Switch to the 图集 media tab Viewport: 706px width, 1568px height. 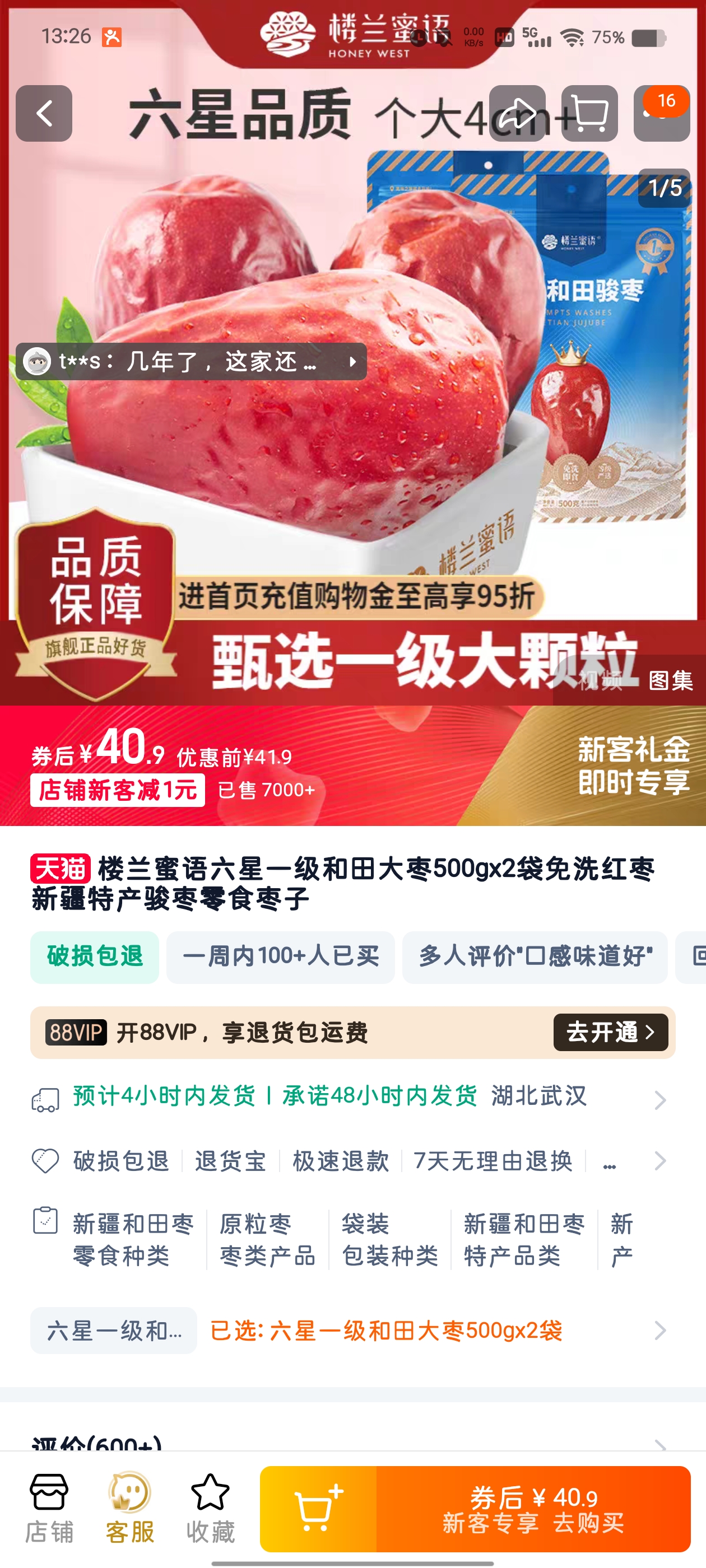click(670, 681)
